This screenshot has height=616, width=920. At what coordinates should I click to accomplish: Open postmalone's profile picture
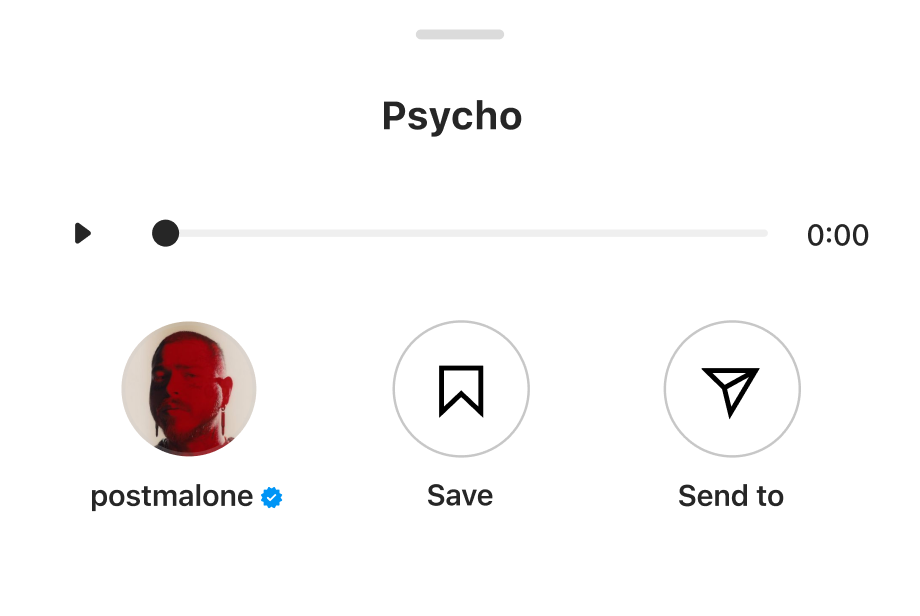[189, 389]
